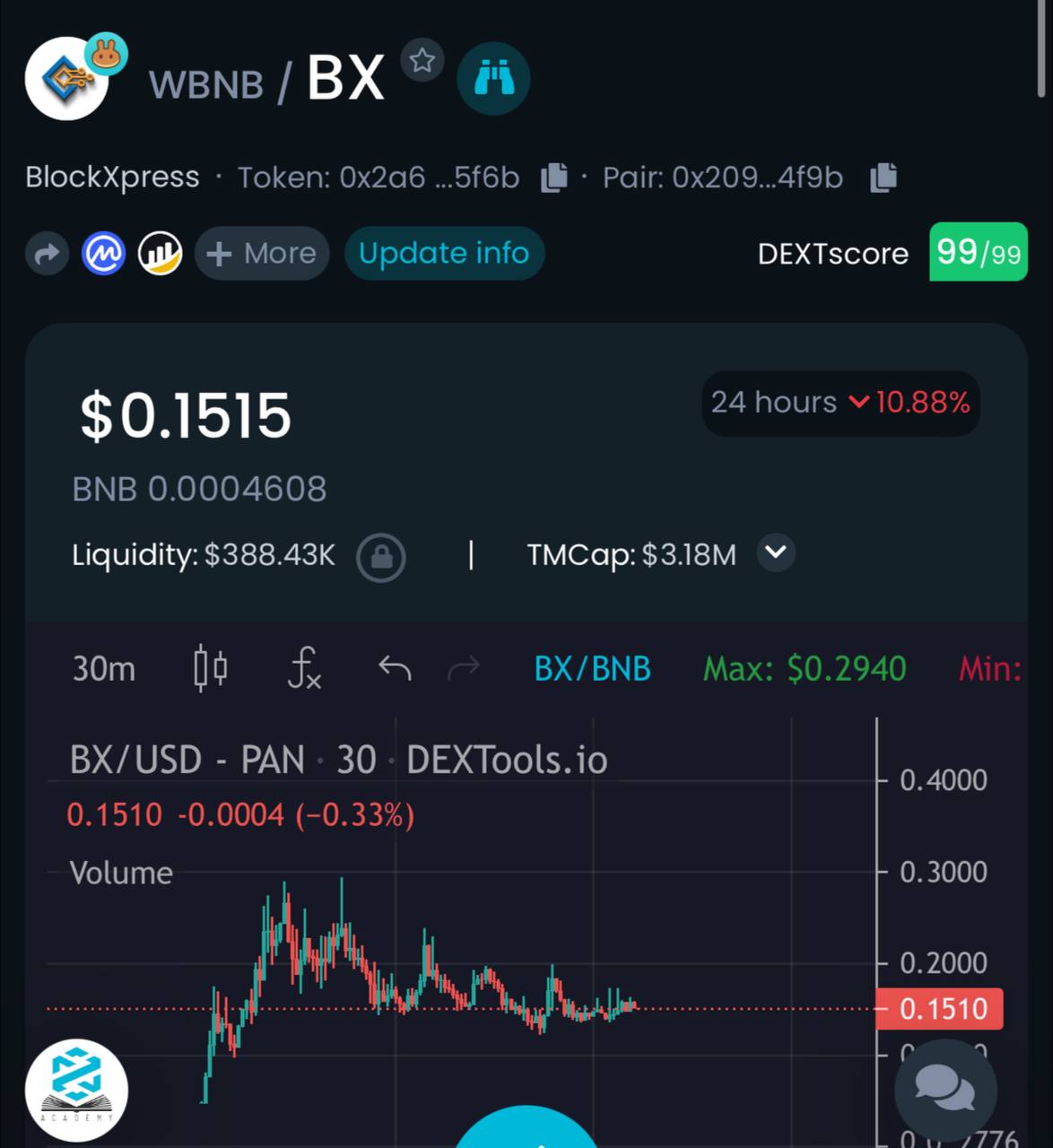
Task: Expand the More links chip
Action: [262, 254]
